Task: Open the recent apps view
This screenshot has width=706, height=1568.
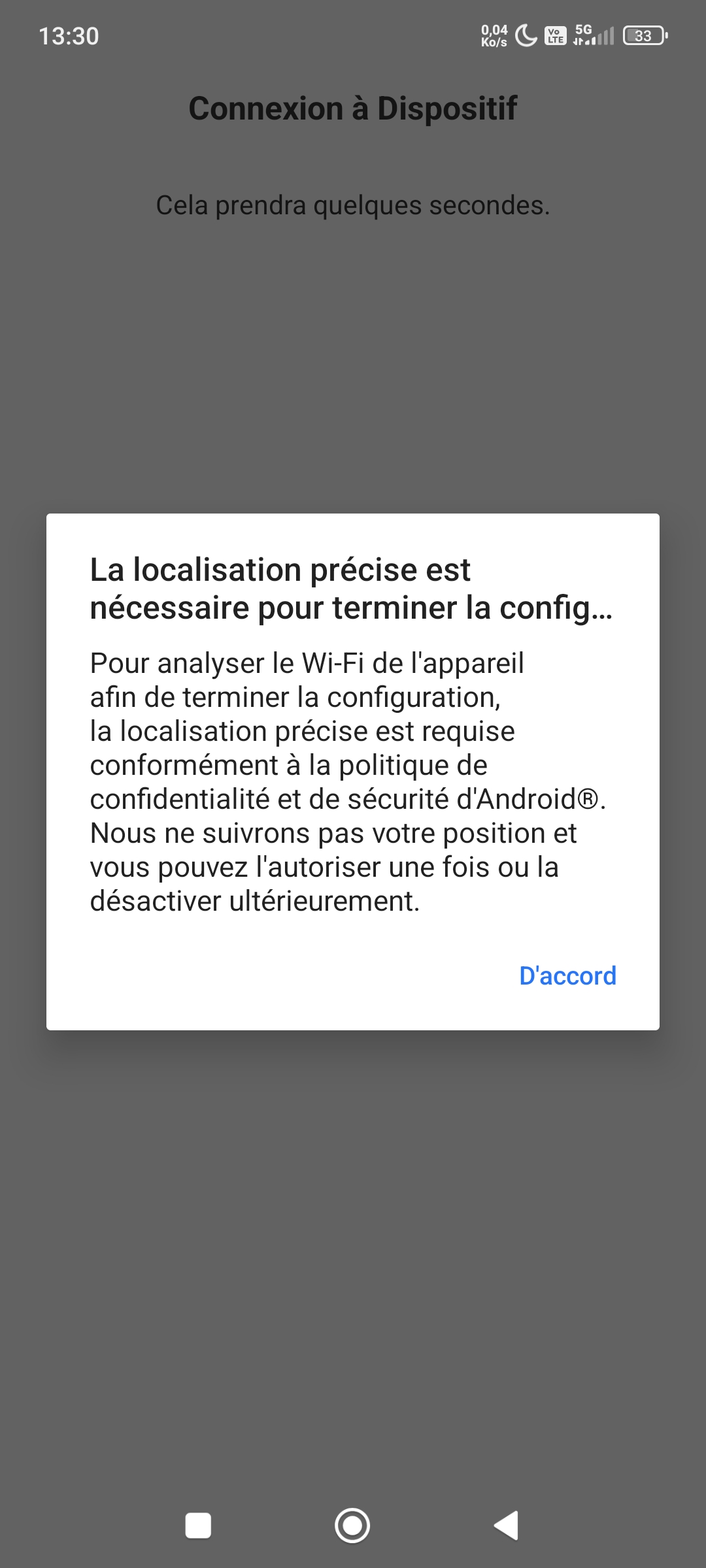Action: click(198, 1526)
